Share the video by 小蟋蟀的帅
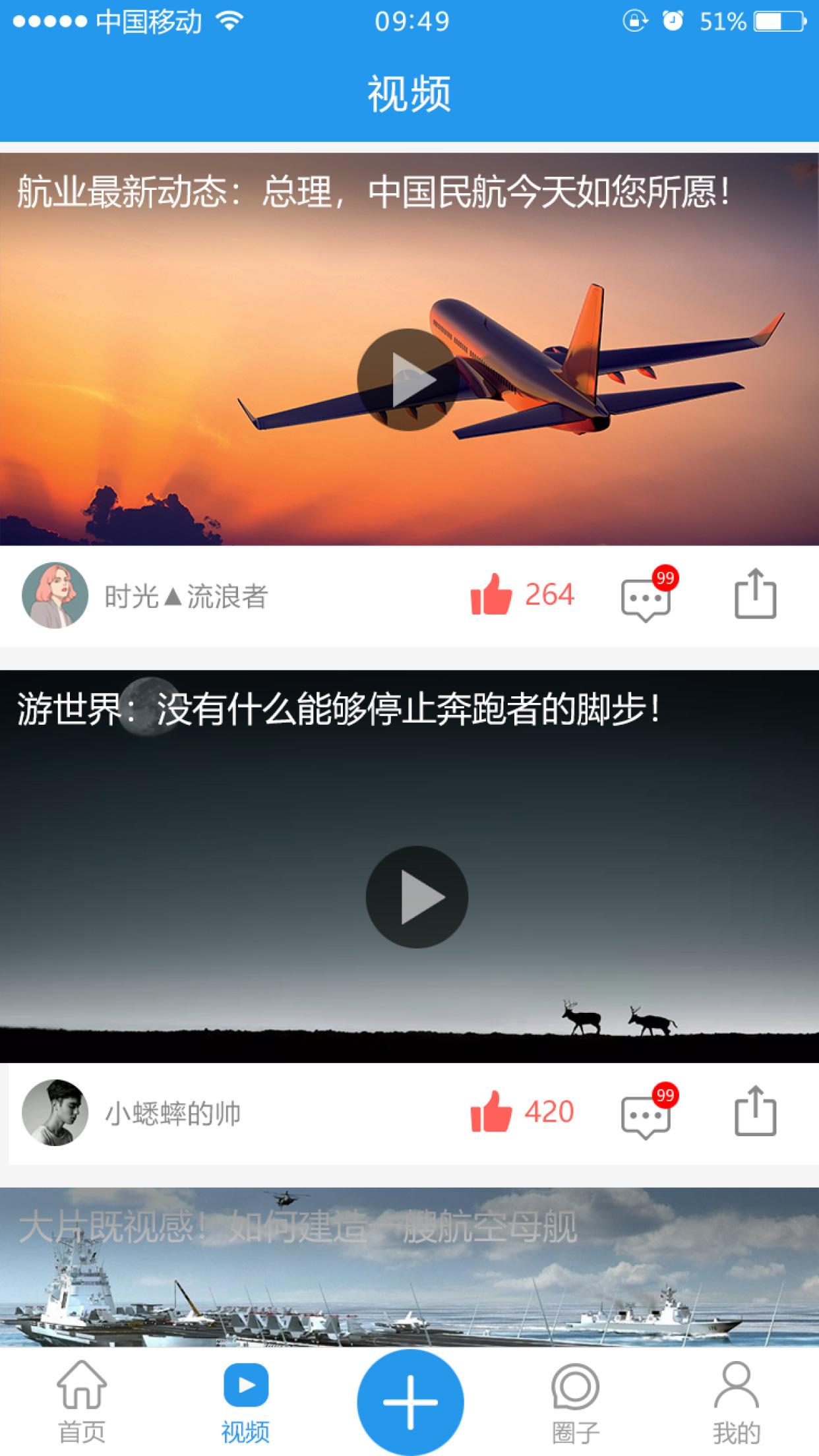Image resolution: width=819 pixels, height=1456 pixels. (755, 1112)
